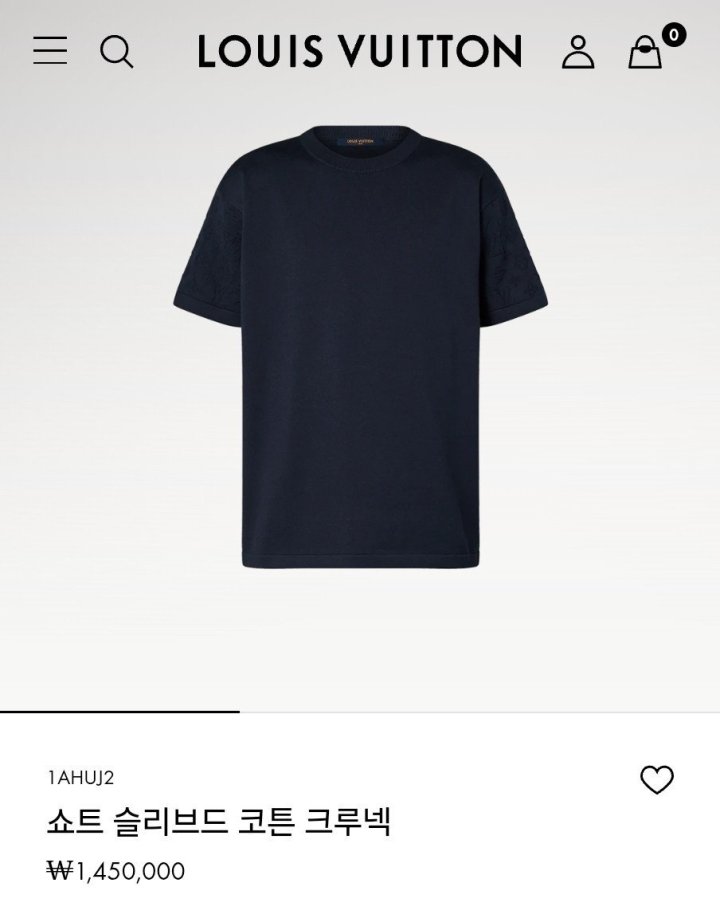Screen dimensions: 720x922
Task: Add the crewneck to wishlist
Action: 656,780
